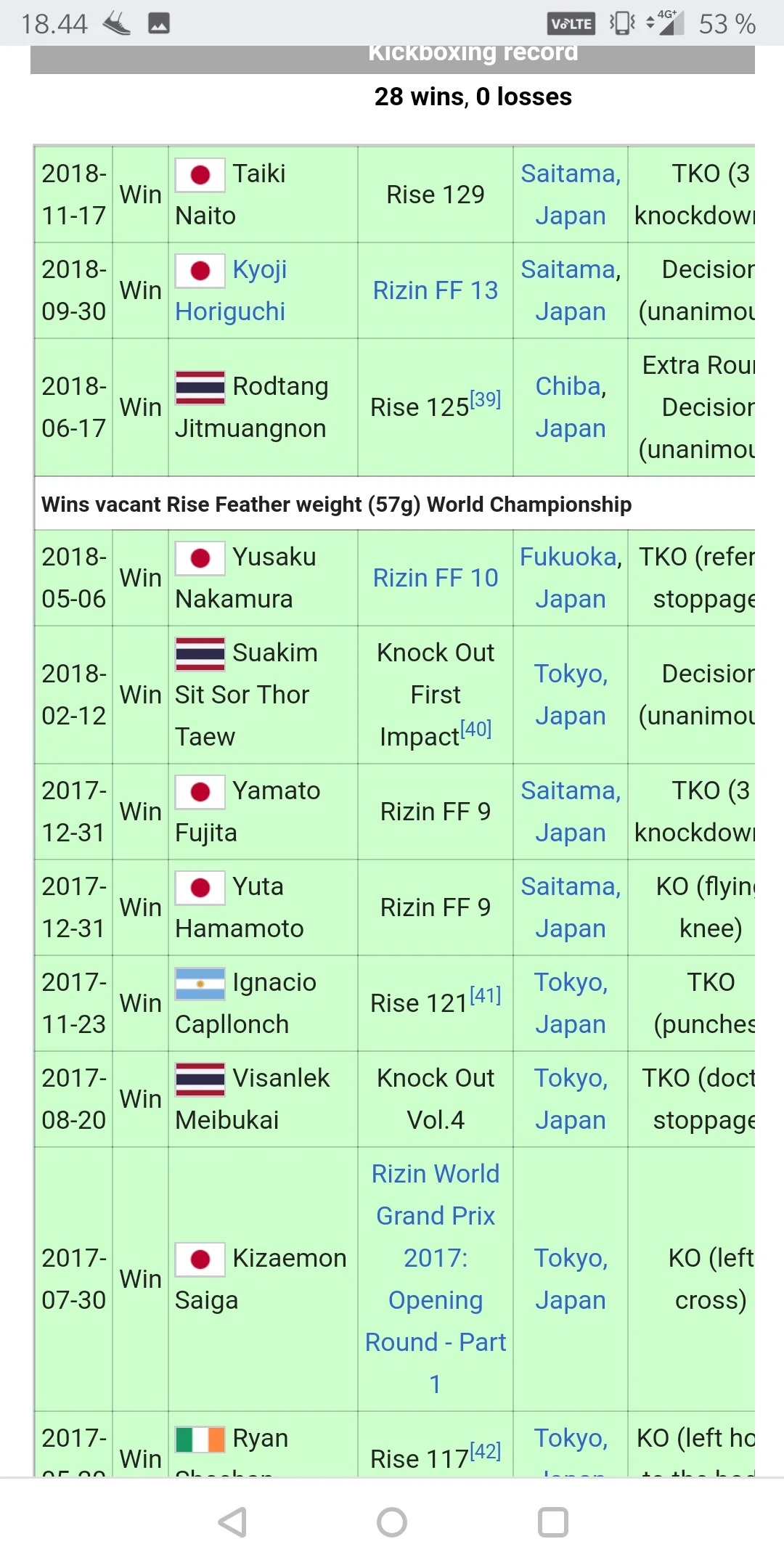Open citation 40 next to Knock Out First Impact
Viewport: 784px width, 1568px height.
click(x=476, y=728)
